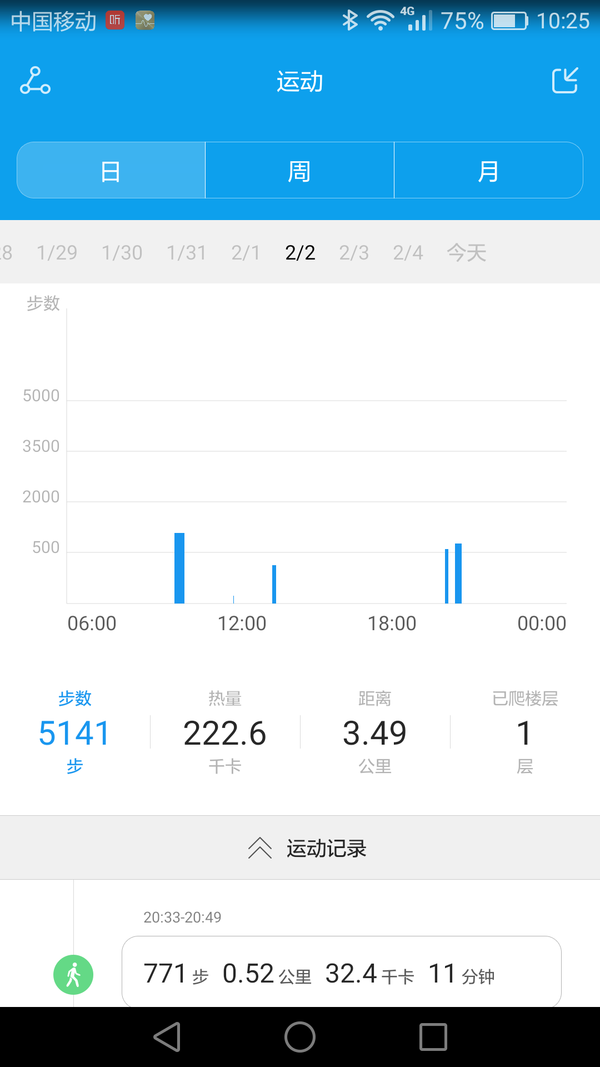Show 距离 distance on the chart
This screenshot has height=1067, width=600.
(x=375, y=732)
